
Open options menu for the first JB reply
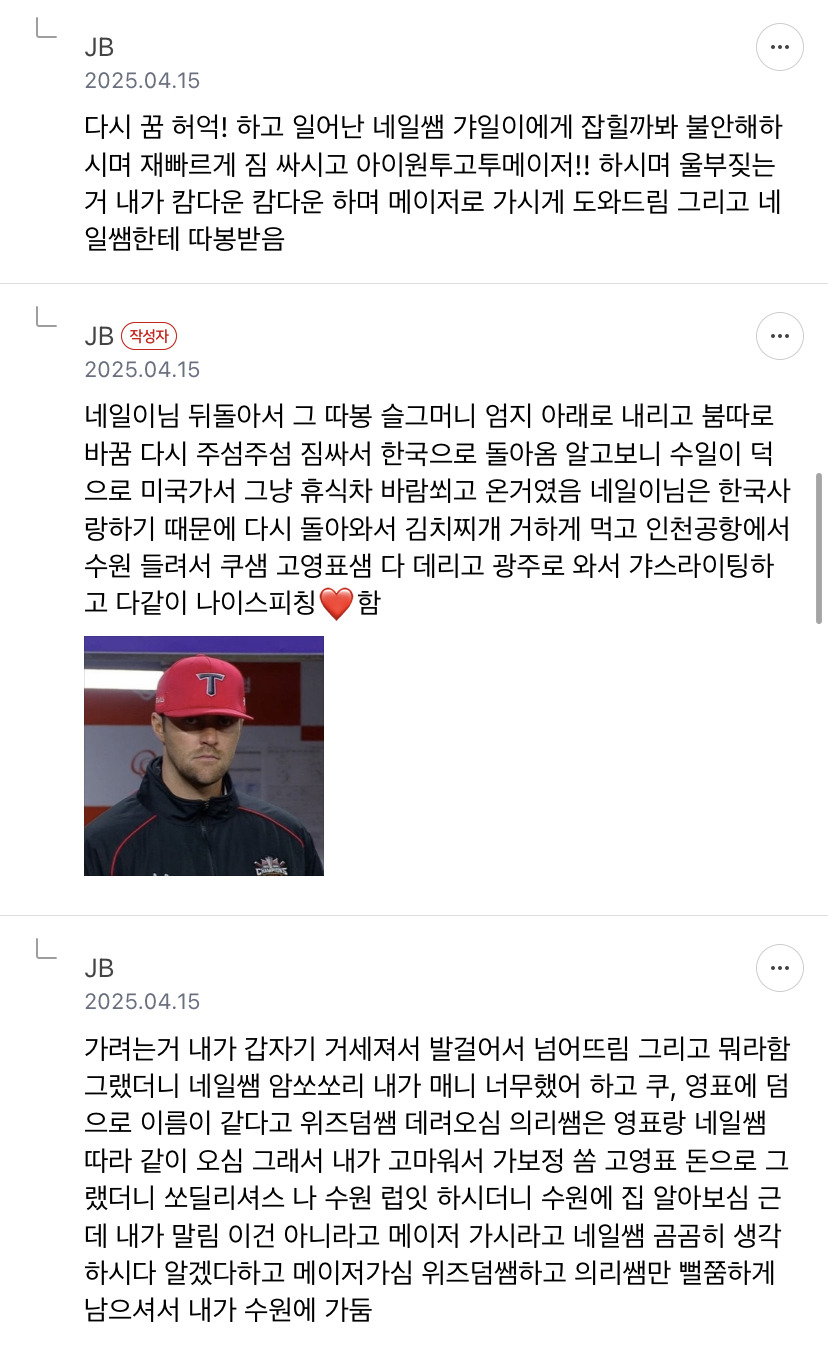[x=780, y=46]
